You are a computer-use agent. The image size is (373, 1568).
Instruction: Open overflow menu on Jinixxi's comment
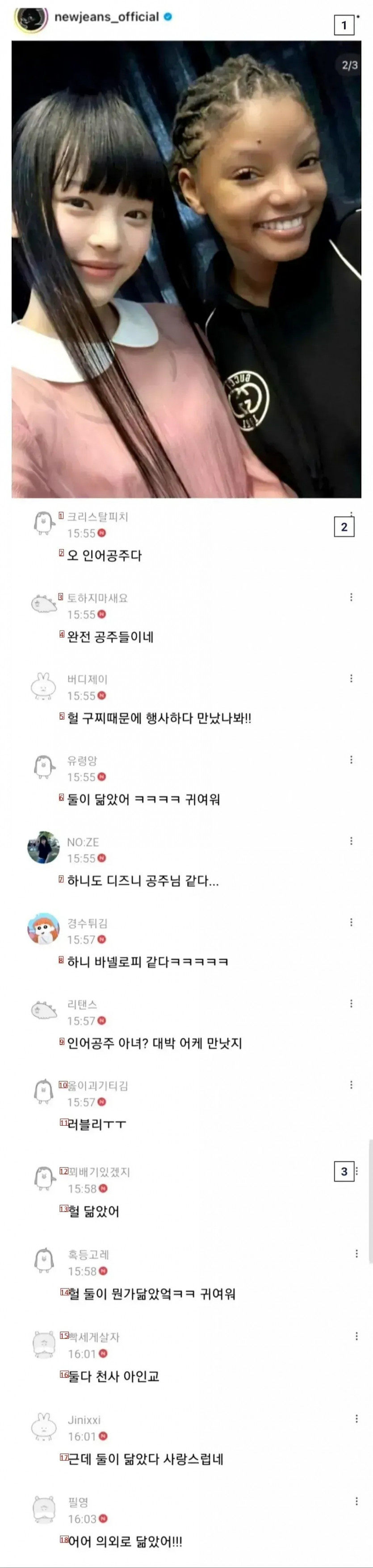coord(356,1418)
